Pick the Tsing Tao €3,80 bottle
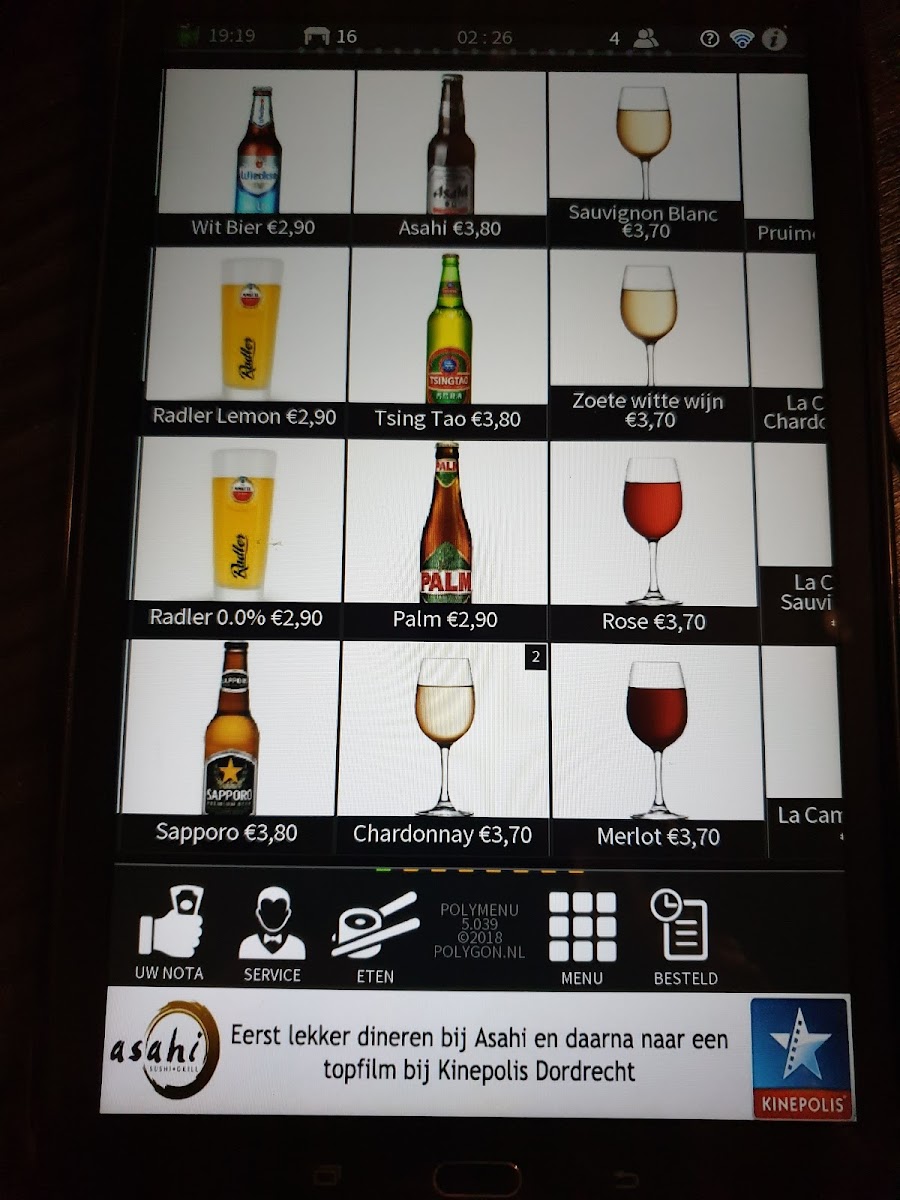The height and width of the screenshot is (1200, 900). (x=448, y=343)
